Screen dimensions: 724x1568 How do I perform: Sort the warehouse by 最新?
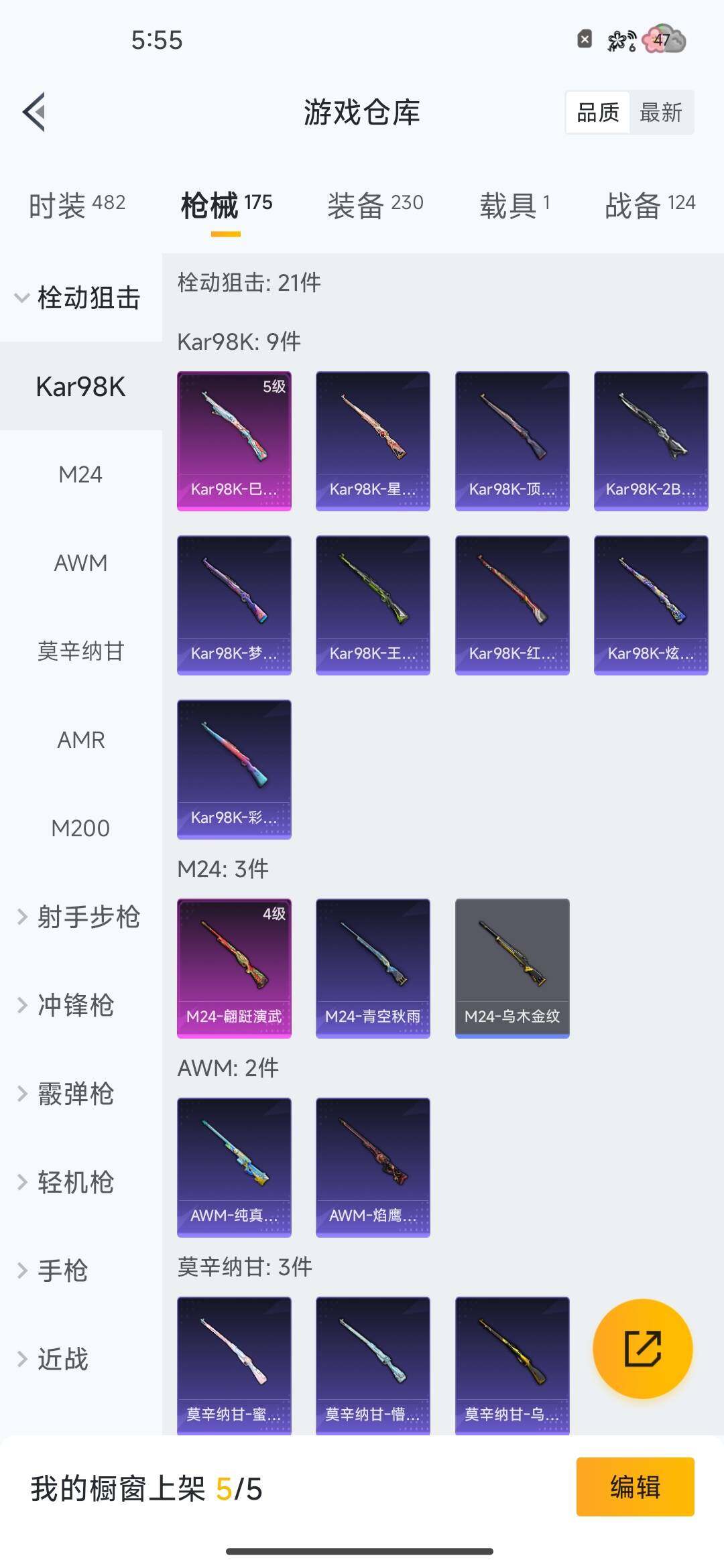[660, 113]
